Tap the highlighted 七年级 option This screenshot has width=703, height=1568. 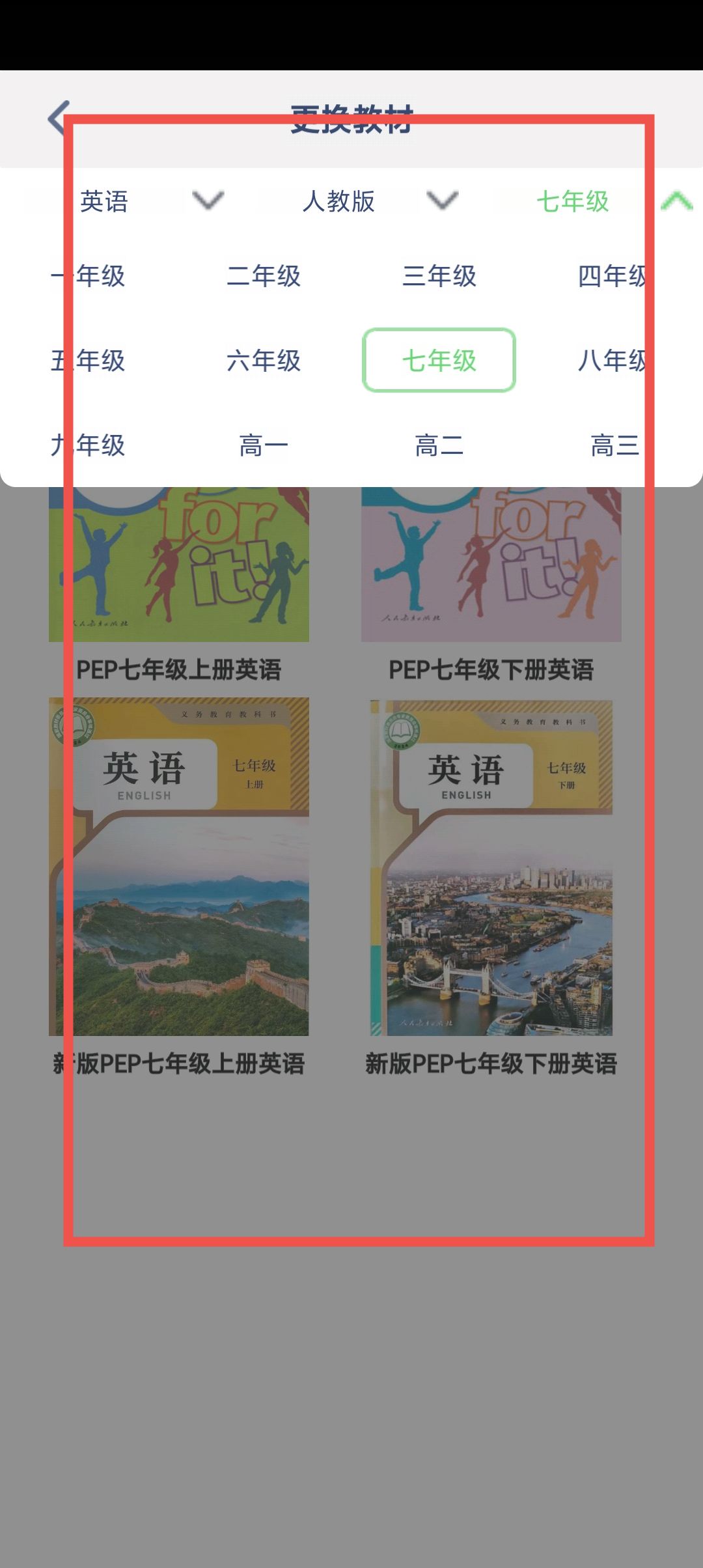439,361
